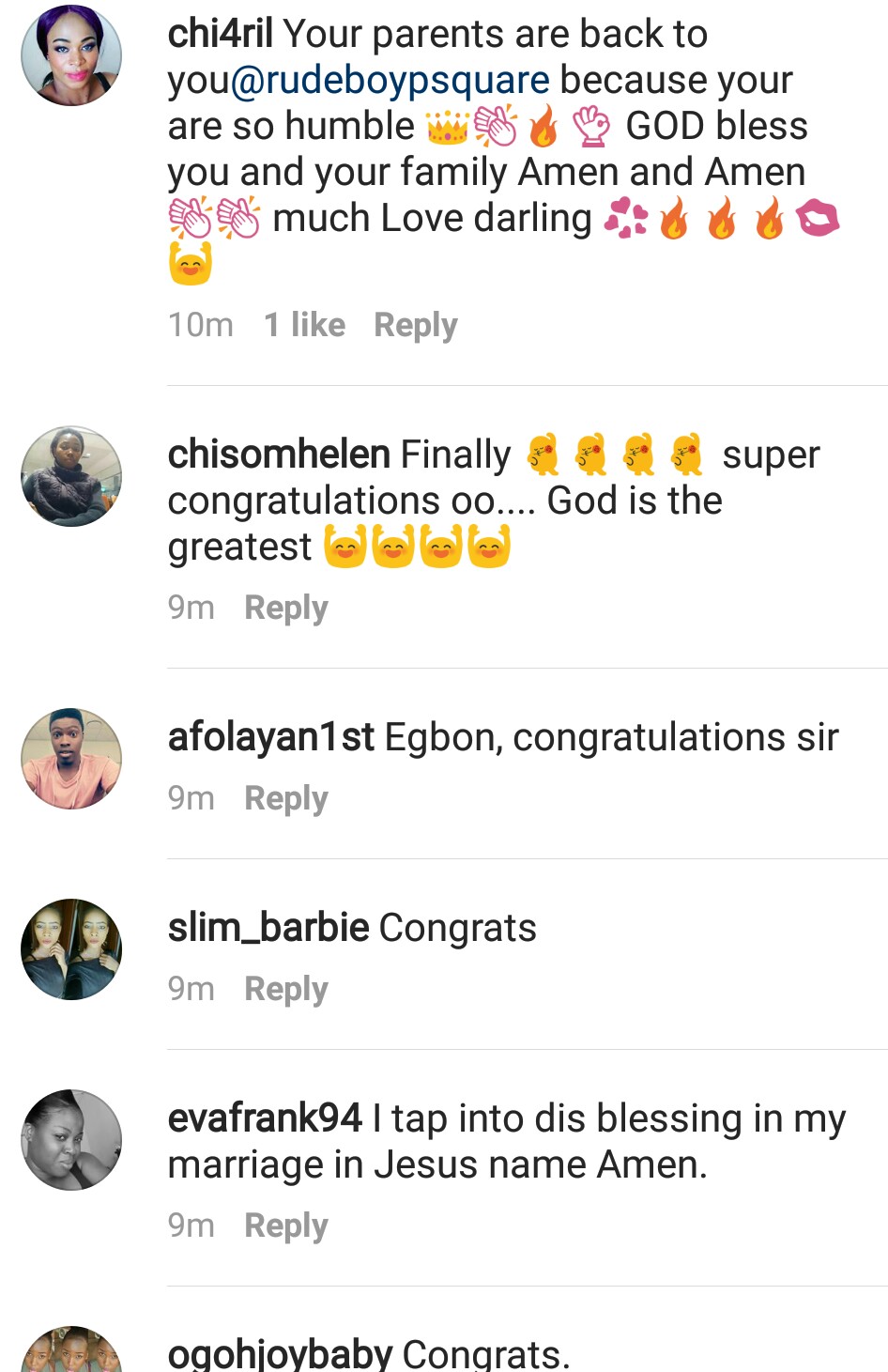Viewport: 888px width, 1372px height.
Task: Open chi4ril's profile from username
Action: click(220, 35)
